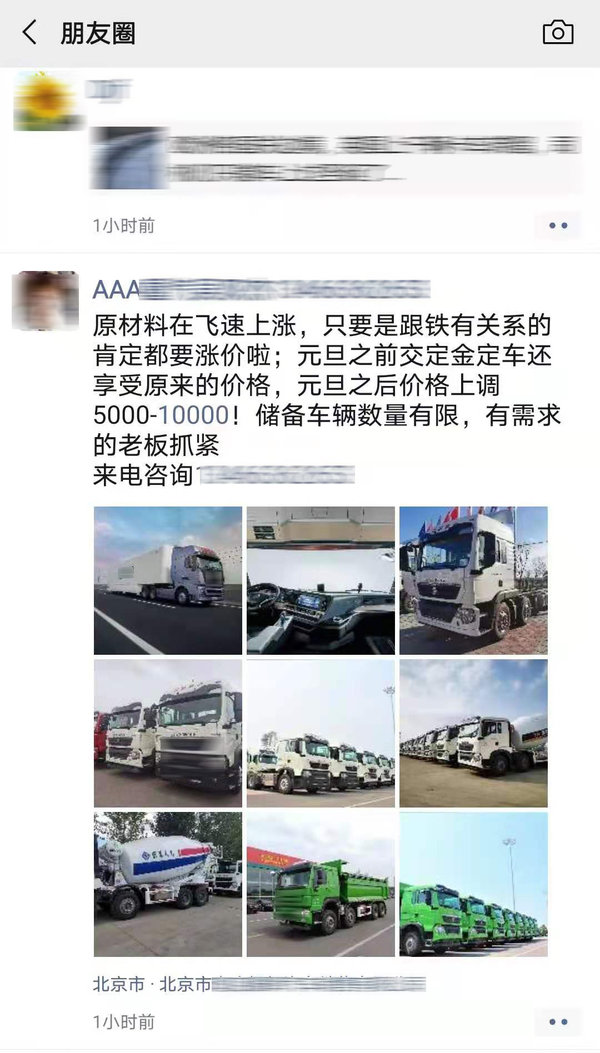Open the AAA poster's avatar
The height and width of the screenshot is (1053, 600).
(x=45, y=300)
